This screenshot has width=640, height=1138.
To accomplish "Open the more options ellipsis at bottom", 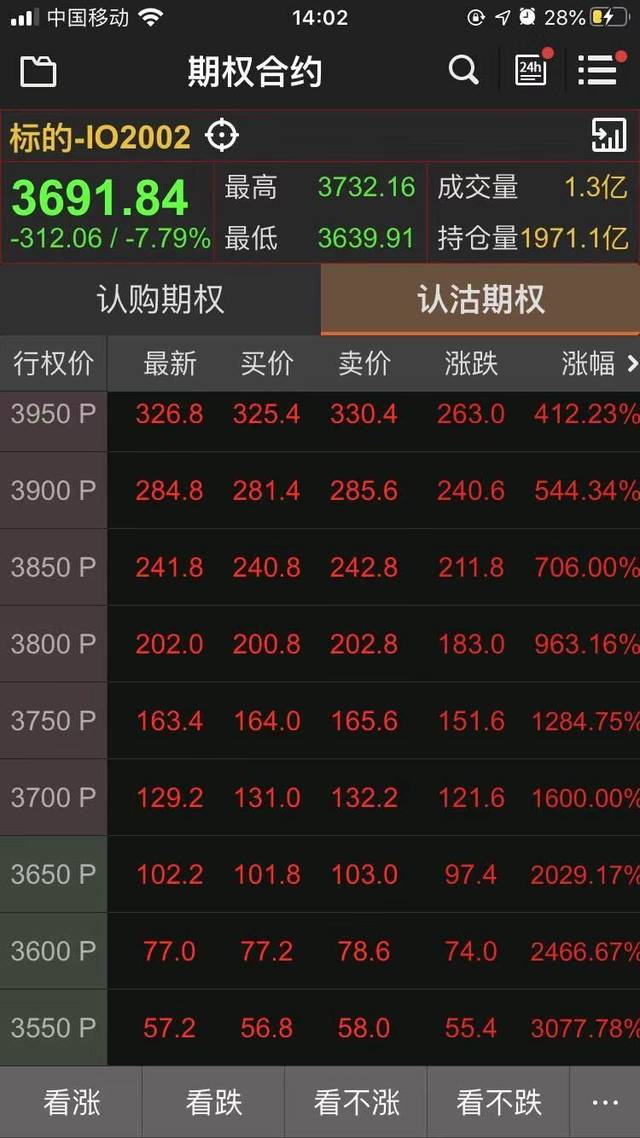I will coord(605,1103).
